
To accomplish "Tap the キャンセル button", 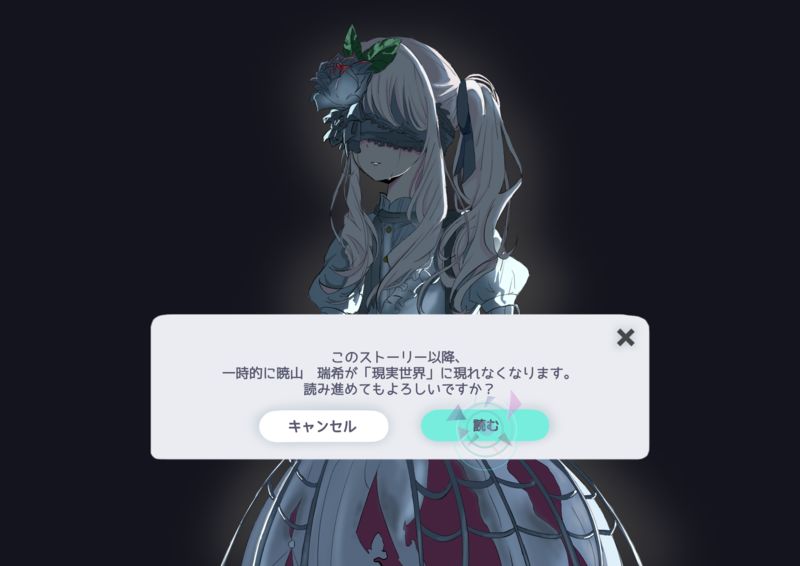I will coord(323,426).
